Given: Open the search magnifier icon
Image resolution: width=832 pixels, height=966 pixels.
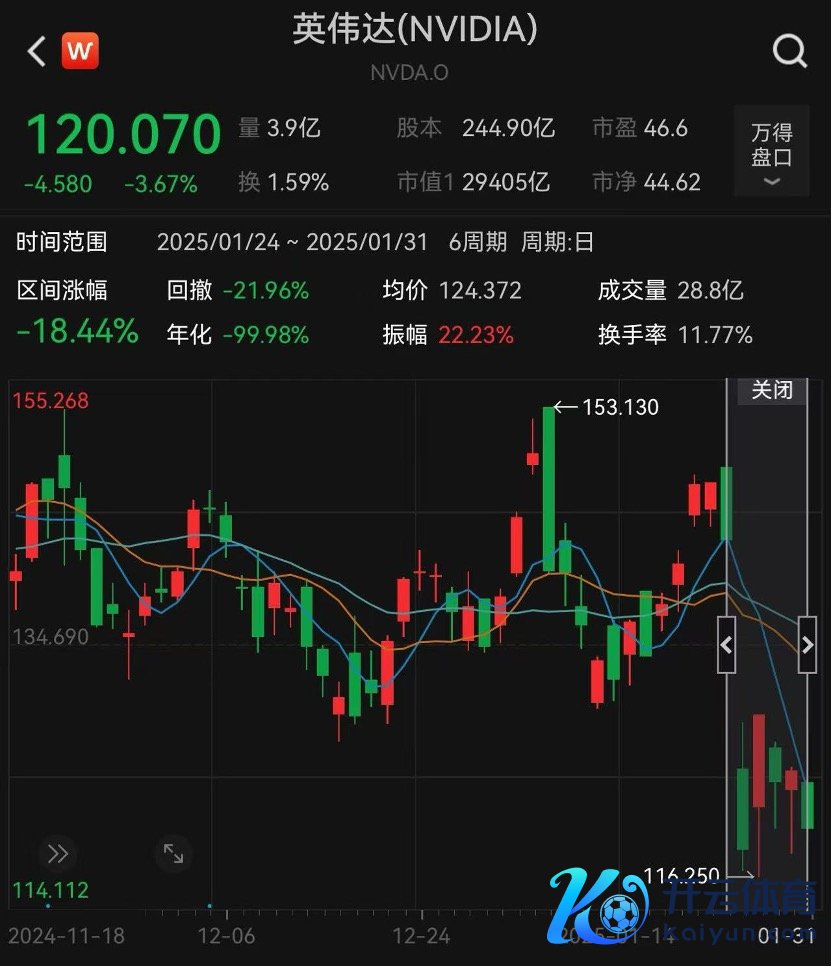Looking at the screenshot, I should [789, 50].
